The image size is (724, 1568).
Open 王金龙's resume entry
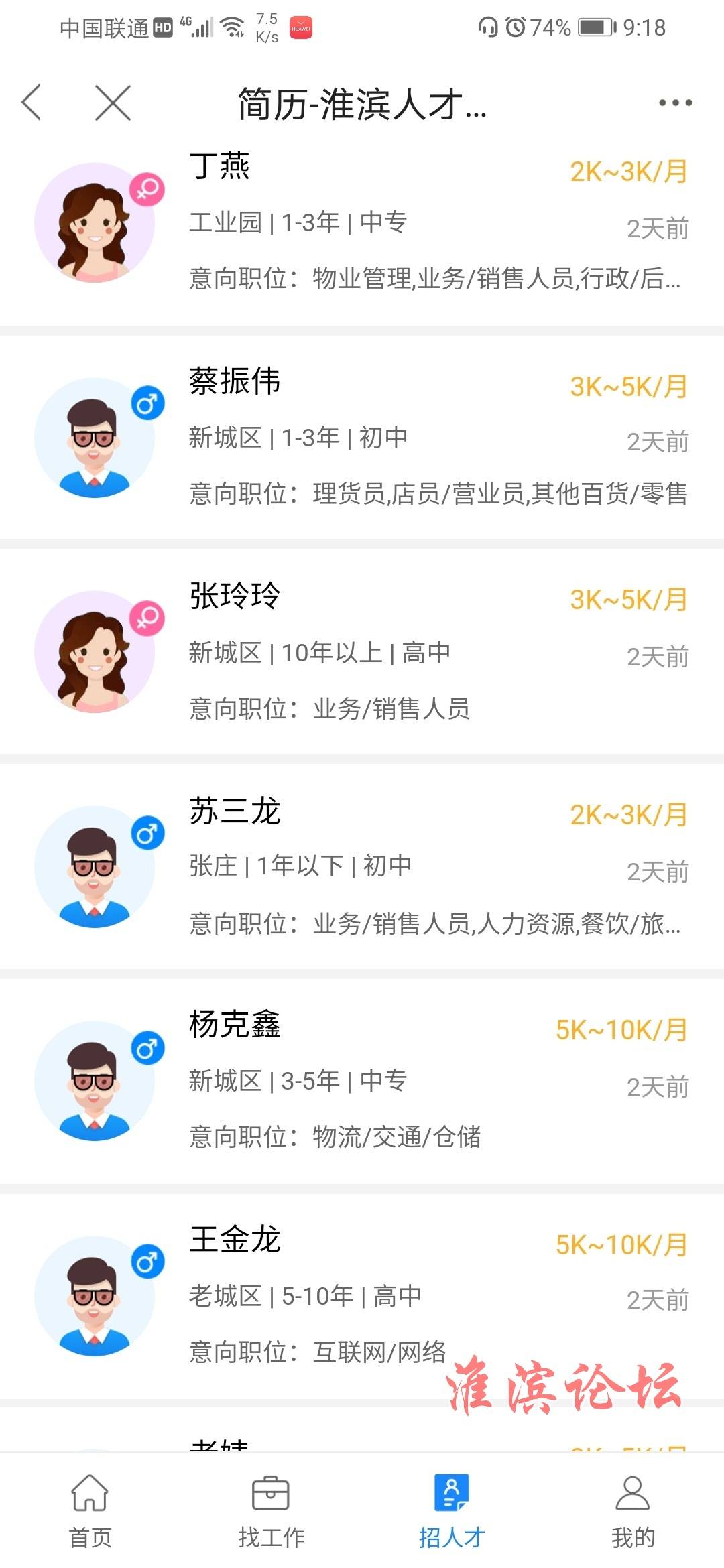[362, 1296]
